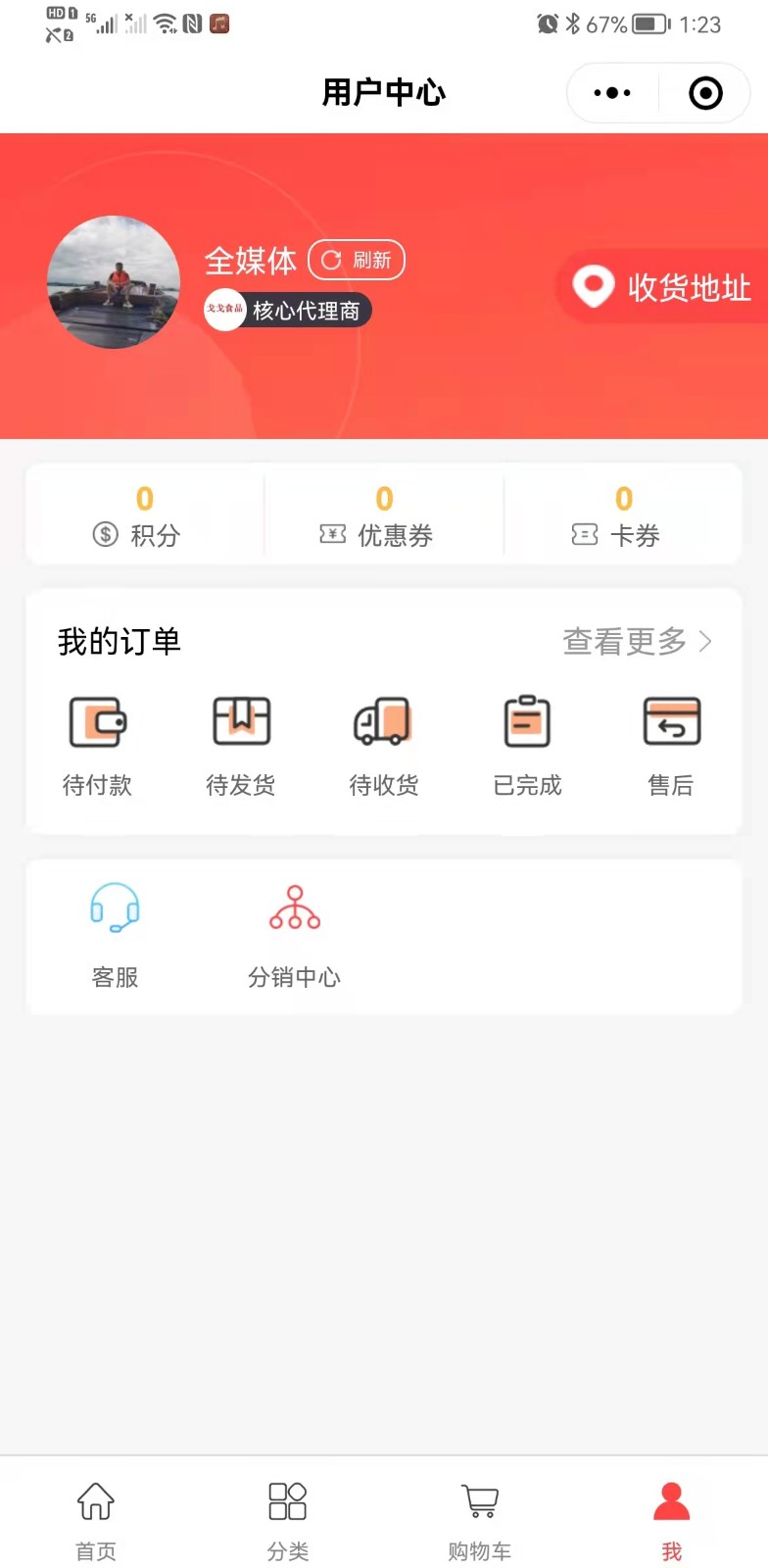Tap the 刷新 refresh button

357,260
